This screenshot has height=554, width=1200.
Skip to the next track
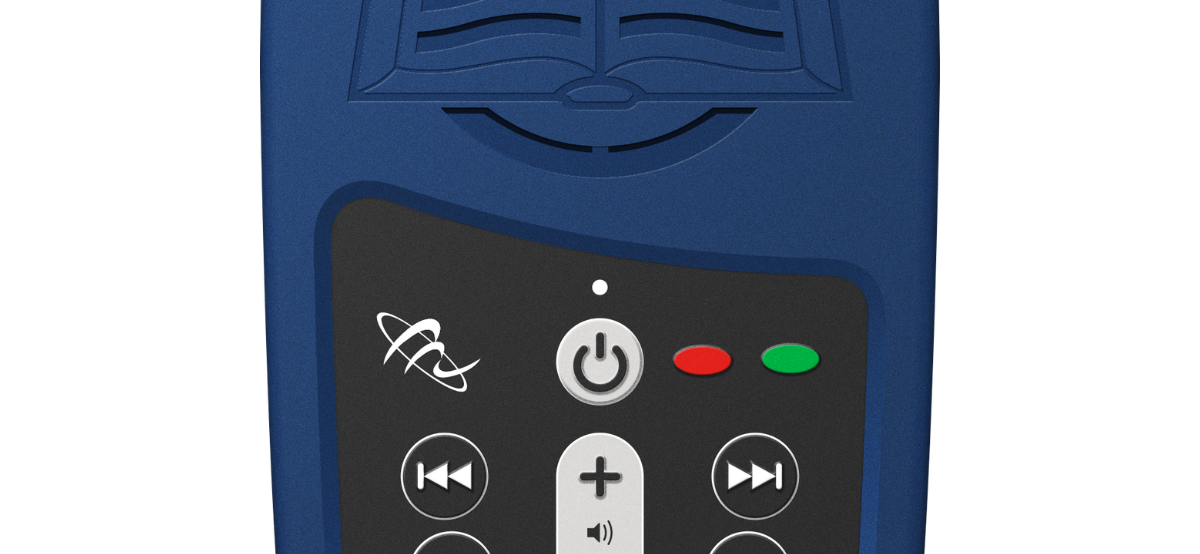[x=755, y=477]
